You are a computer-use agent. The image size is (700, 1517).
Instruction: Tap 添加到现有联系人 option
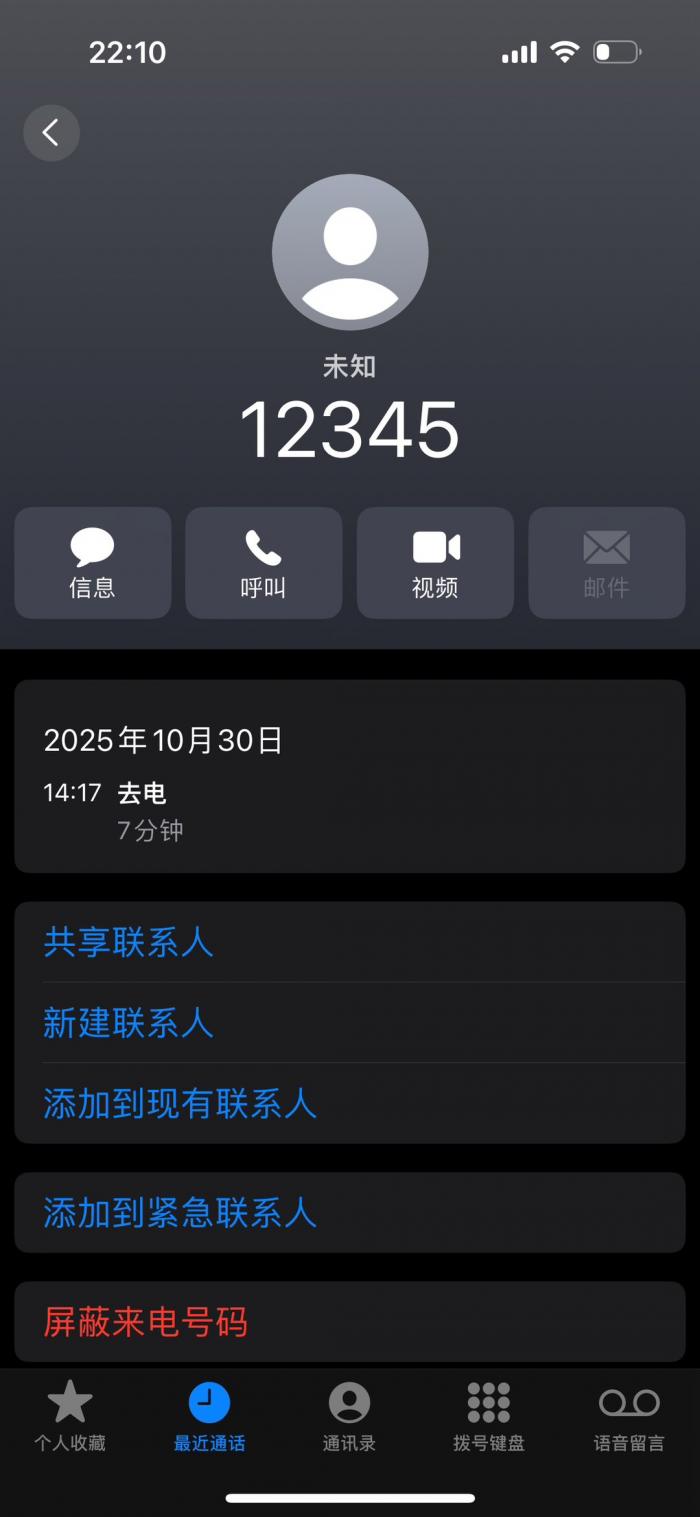(180, 1103)
